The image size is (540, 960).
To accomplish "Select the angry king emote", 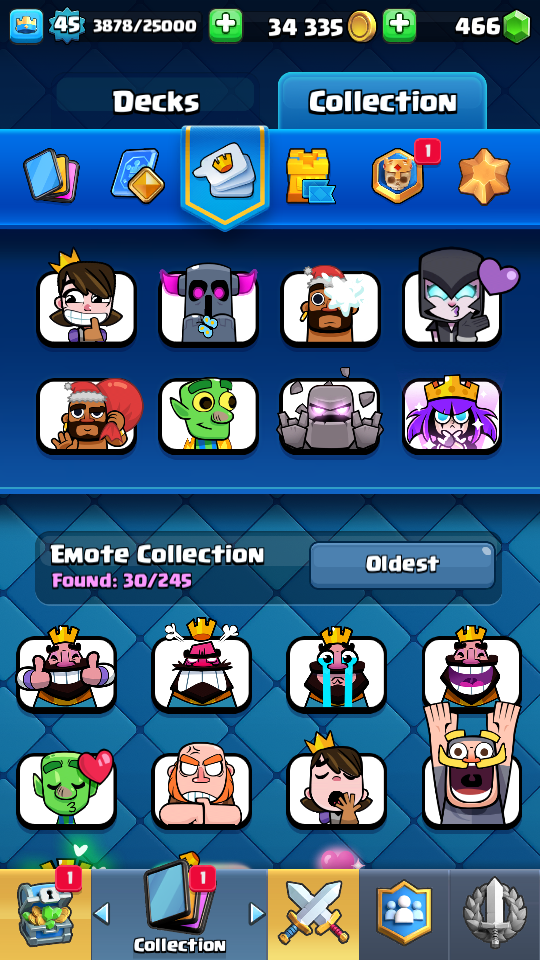I will [201, 670].
